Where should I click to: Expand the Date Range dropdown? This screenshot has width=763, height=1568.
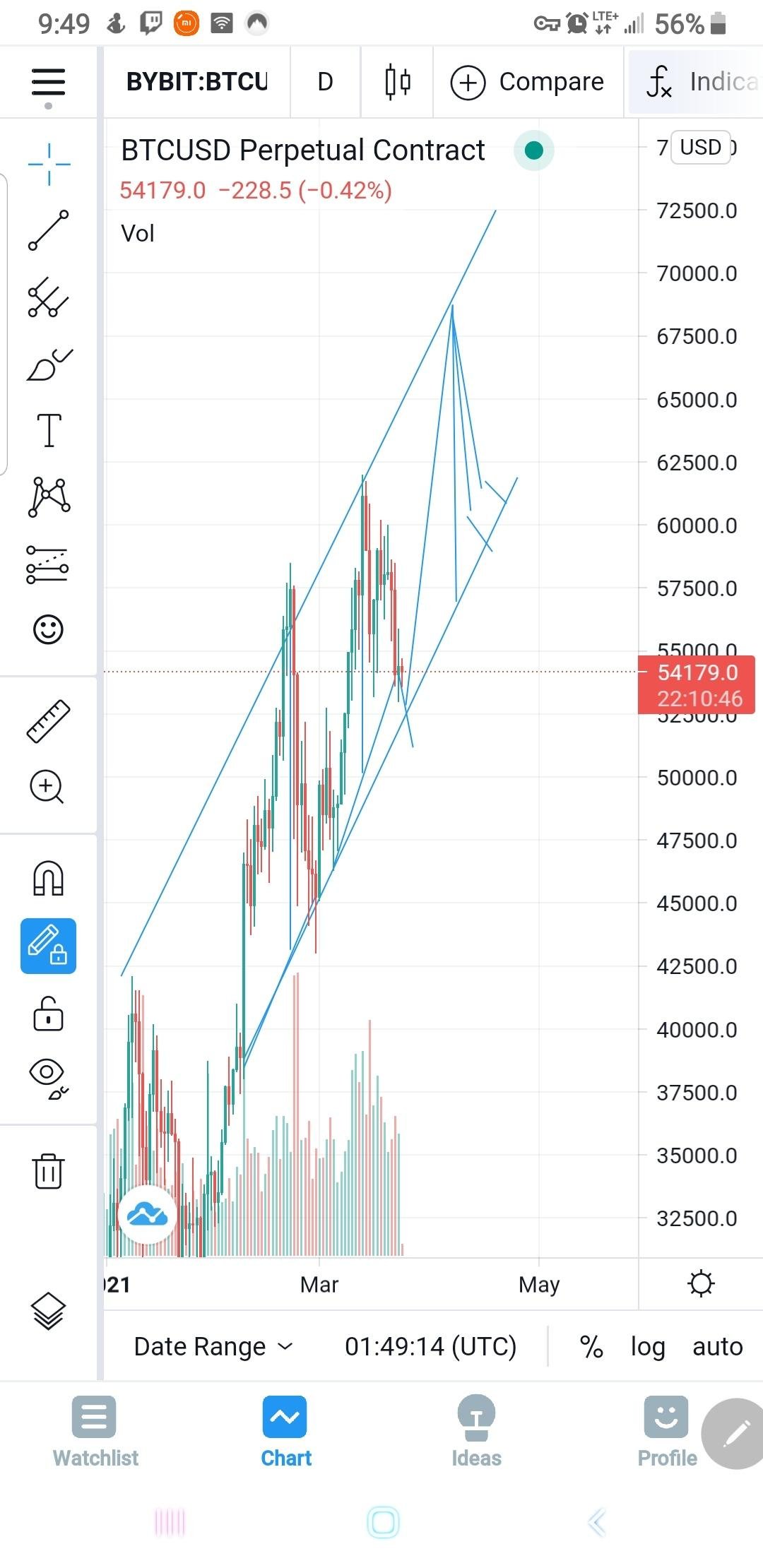(x=213, y=1346)
